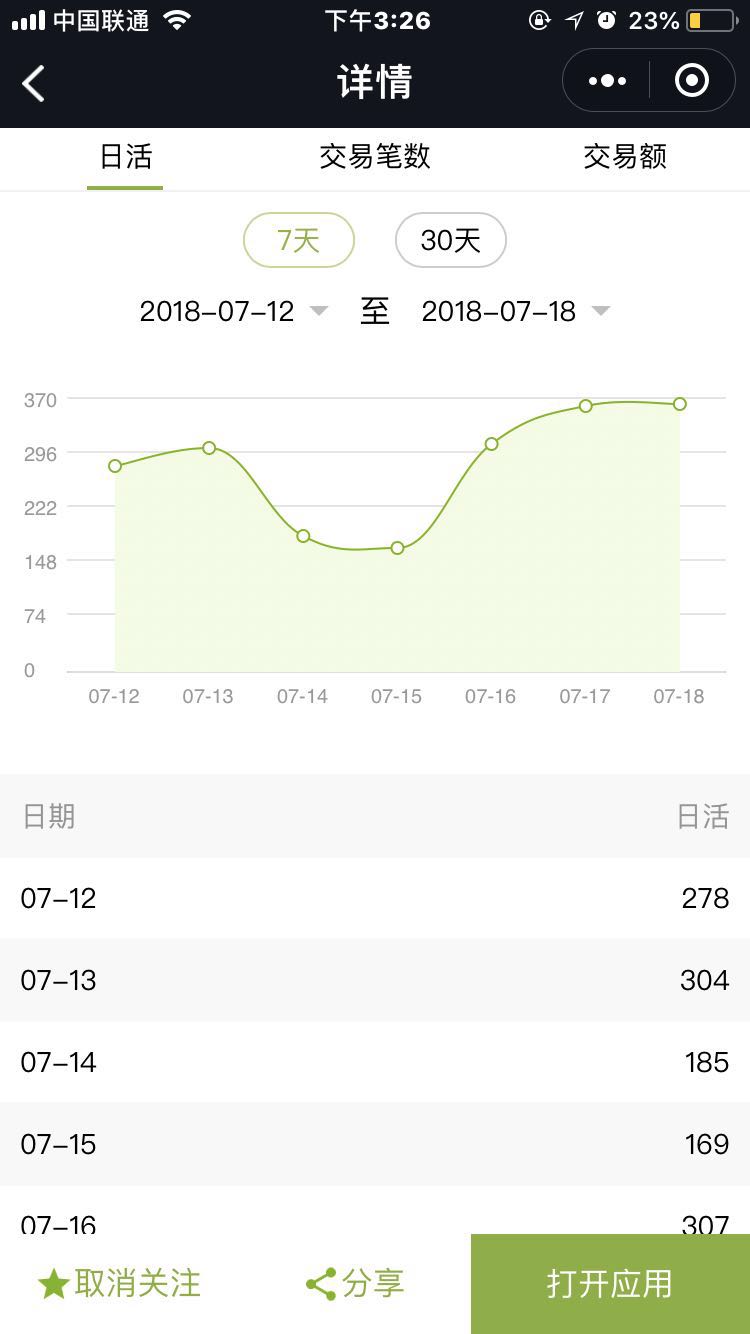Open the end date picker 2018-07-18
Screen dimensions: 750x1334
(516, 311)
